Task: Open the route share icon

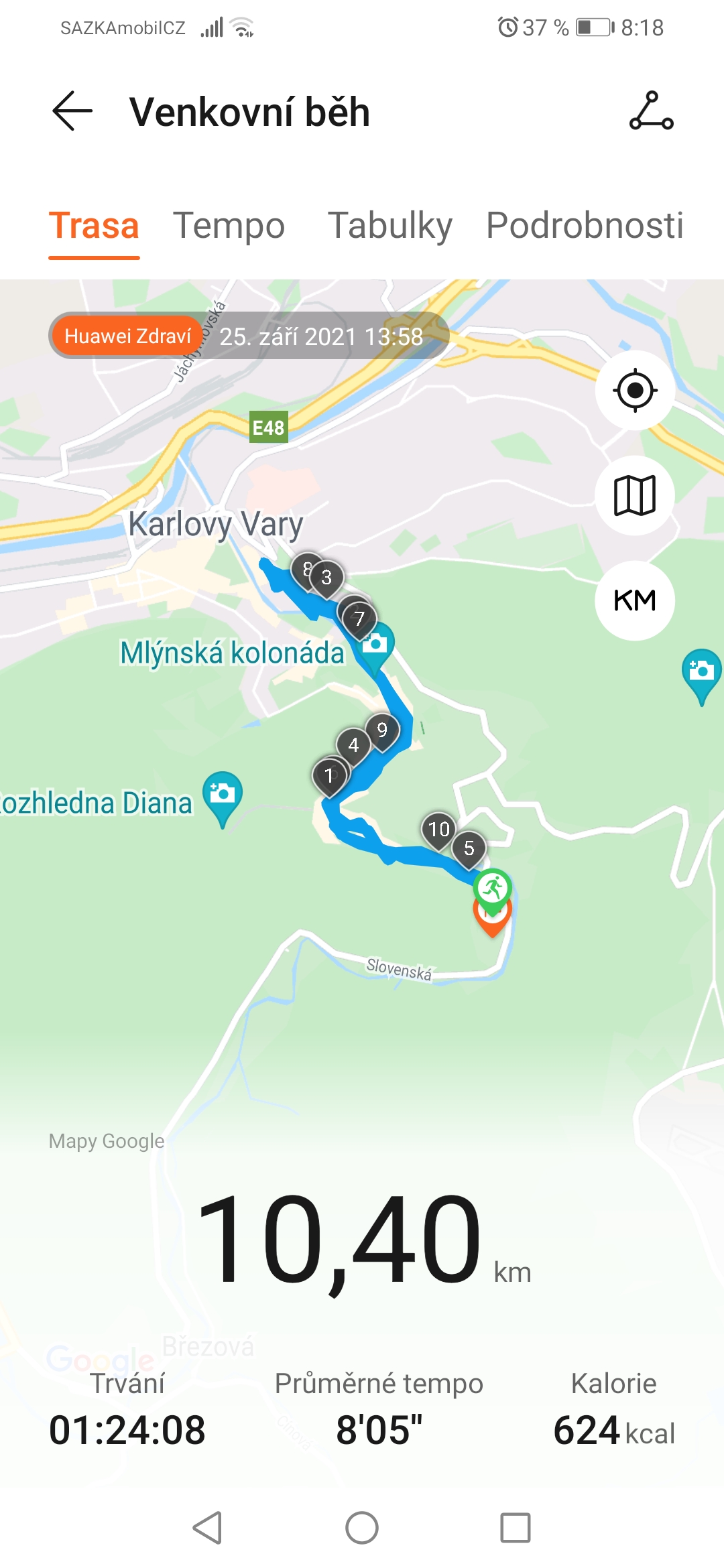Action: point(651,111)
